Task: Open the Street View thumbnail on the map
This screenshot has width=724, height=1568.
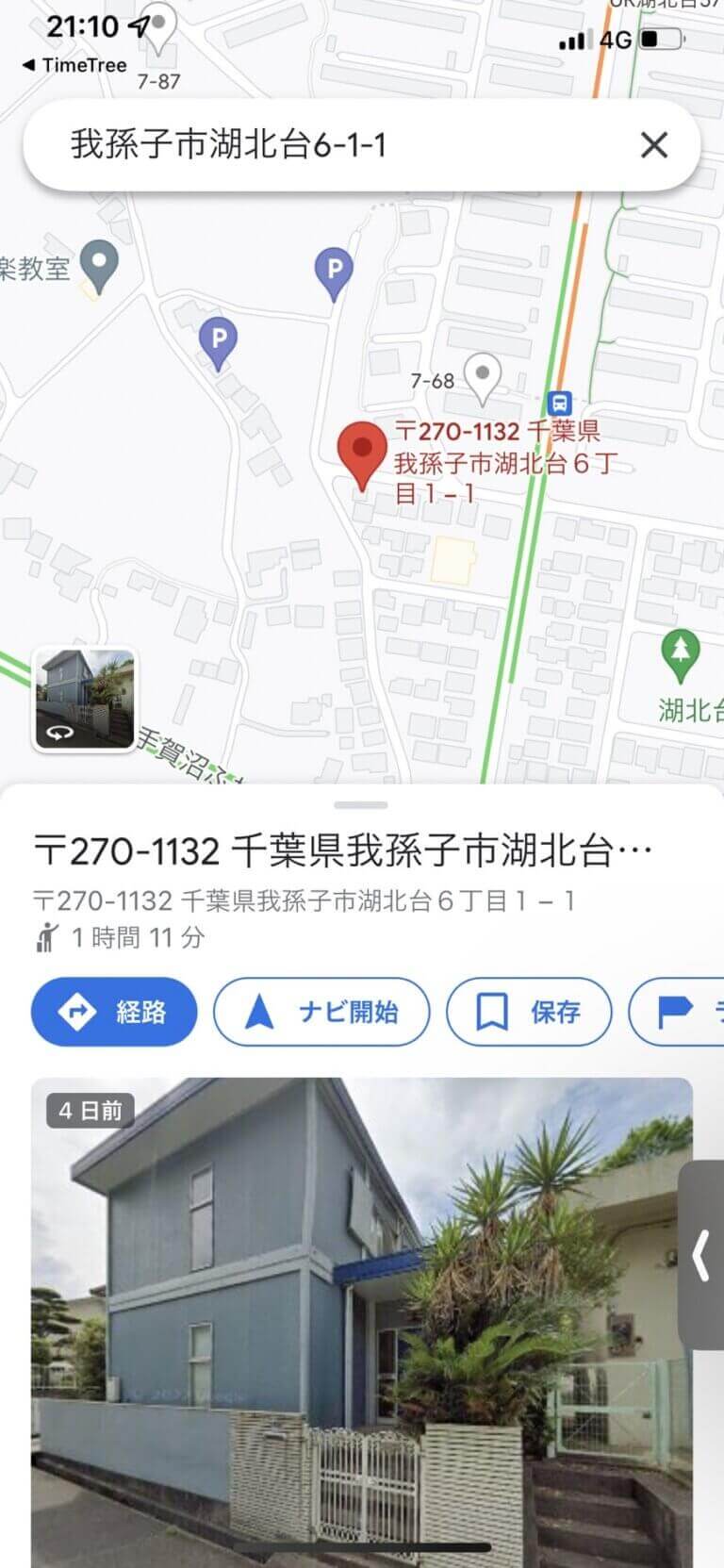Action: pos(85,699)
